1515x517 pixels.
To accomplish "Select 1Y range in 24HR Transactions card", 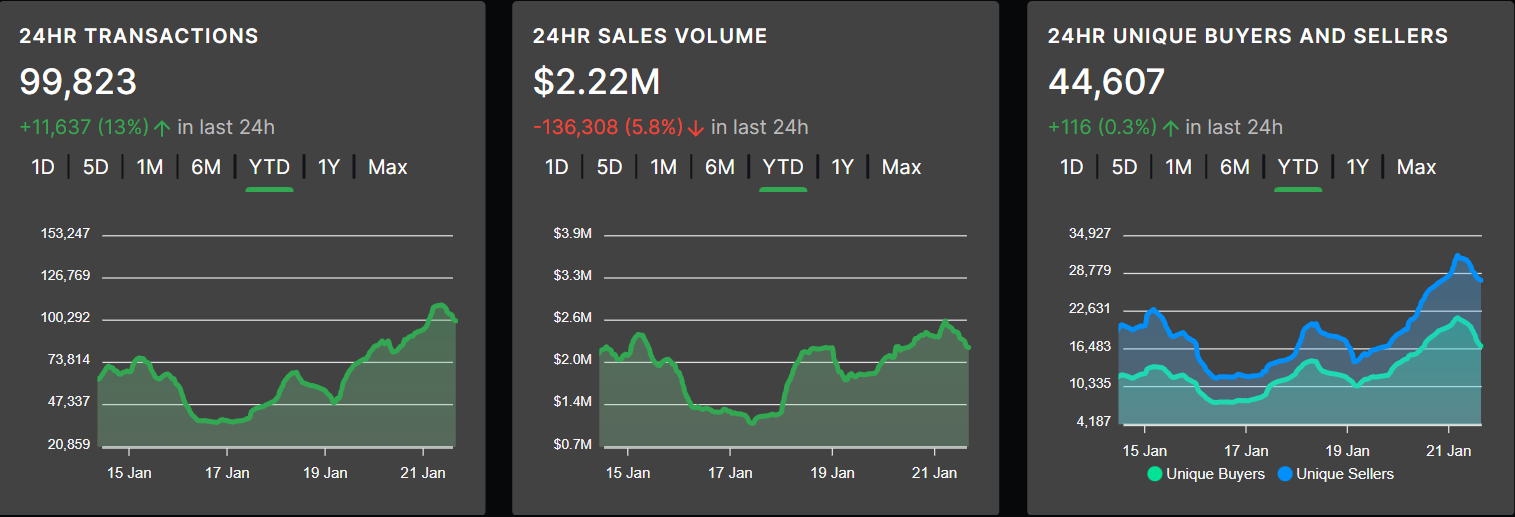I will pyautogui.click(x=329, y=167).
